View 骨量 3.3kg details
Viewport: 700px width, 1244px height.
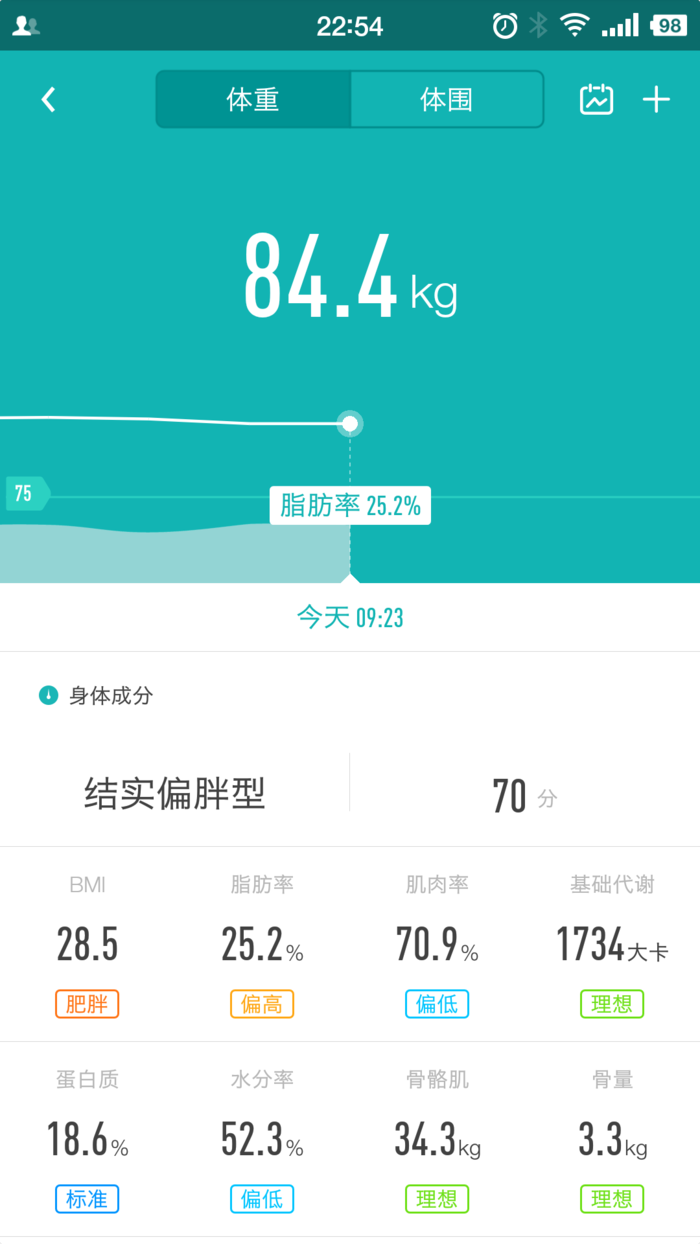point(612,1139)
